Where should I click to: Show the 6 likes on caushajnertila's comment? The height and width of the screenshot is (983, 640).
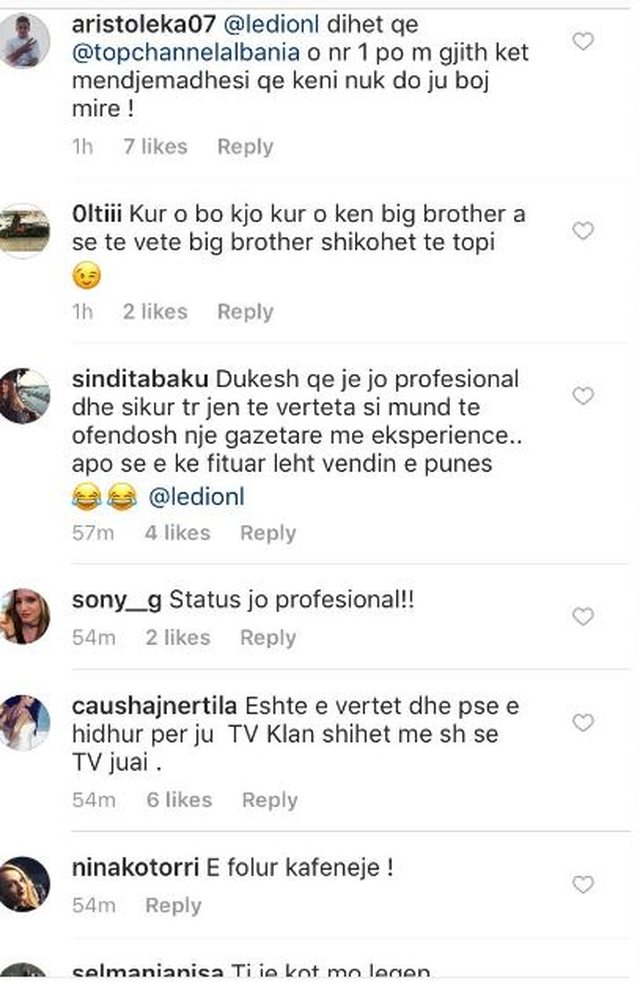pyautogui.click(x=178, y=800)
